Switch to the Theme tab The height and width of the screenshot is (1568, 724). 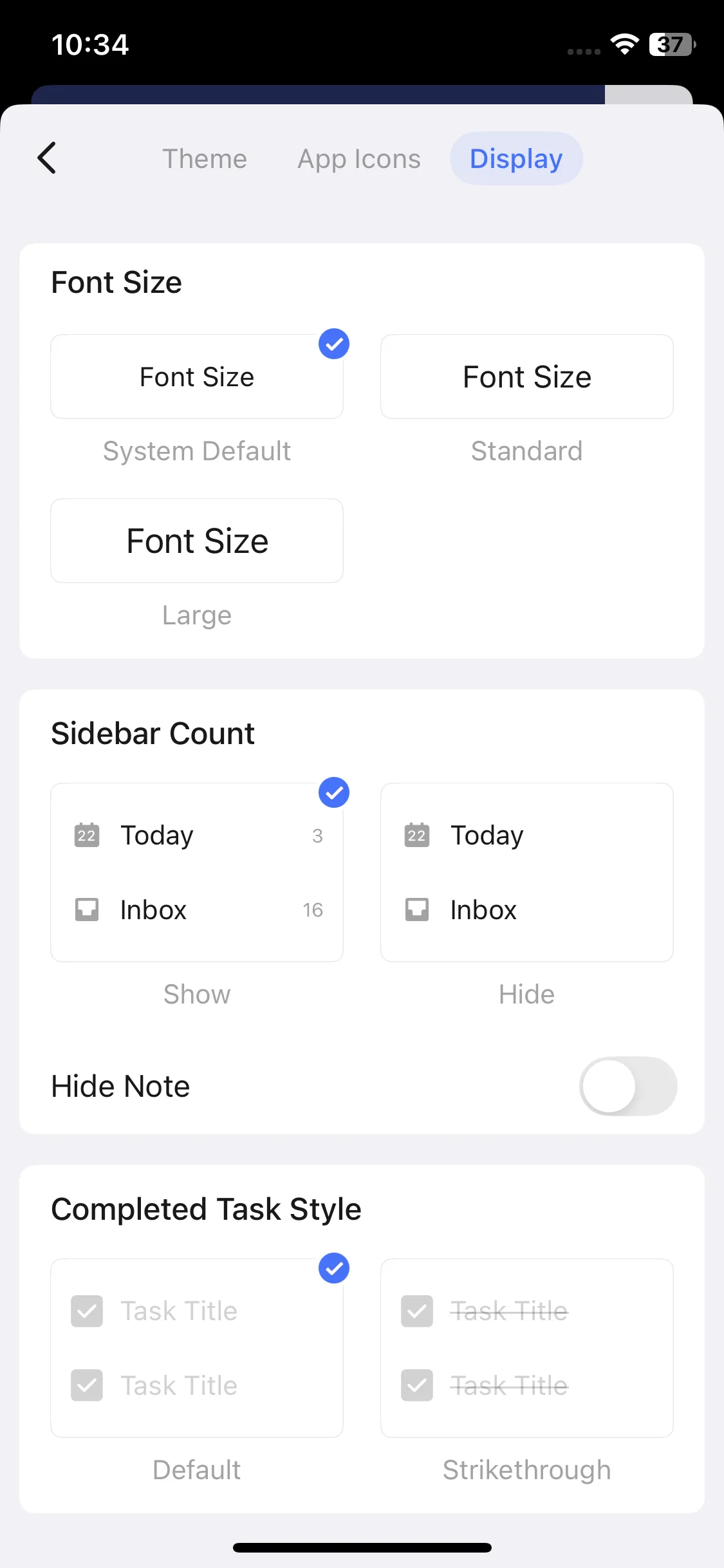pyautogui.click(x=204, y=159)
